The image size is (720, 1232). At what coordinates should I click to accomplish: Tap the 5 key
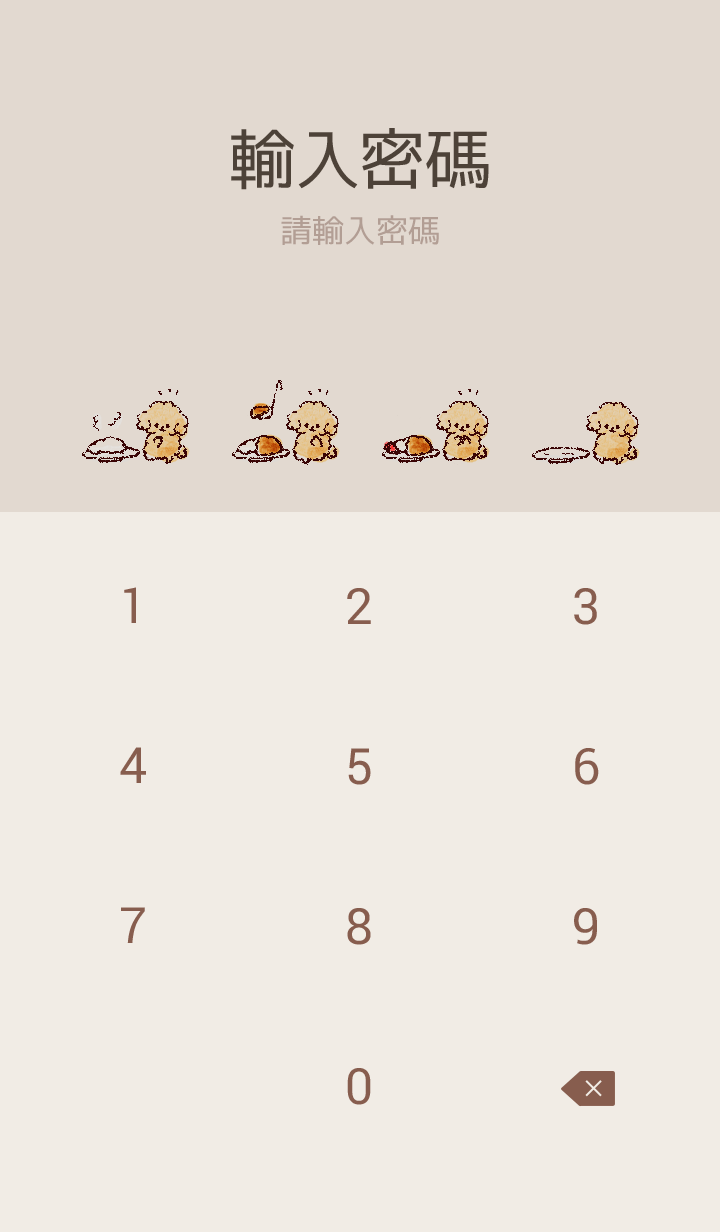359,767
